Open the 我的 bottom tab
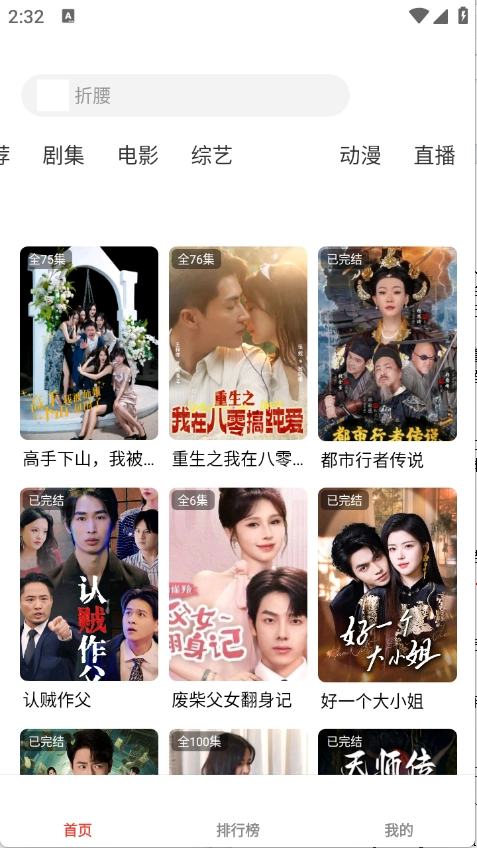 click(399, 830)
